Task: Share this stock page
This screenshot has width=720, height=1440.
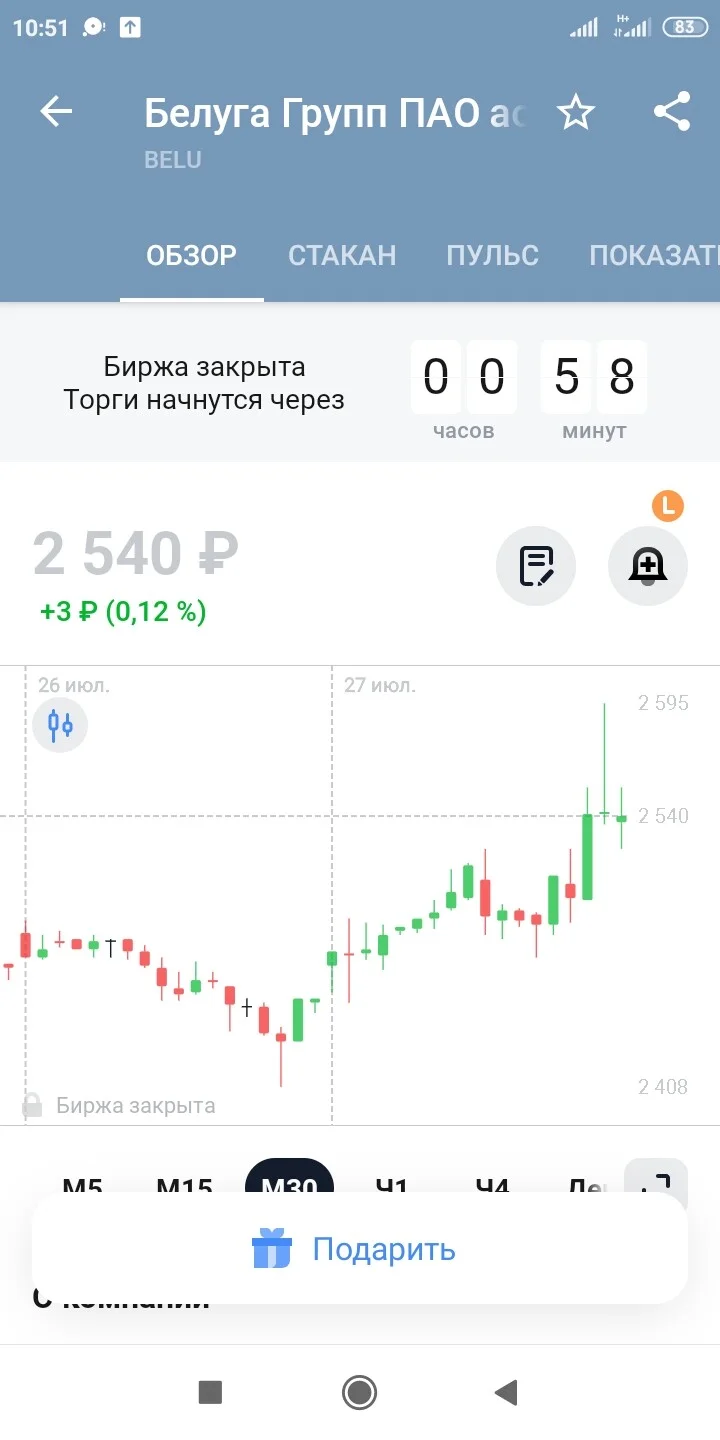Action: pos(672,112)
